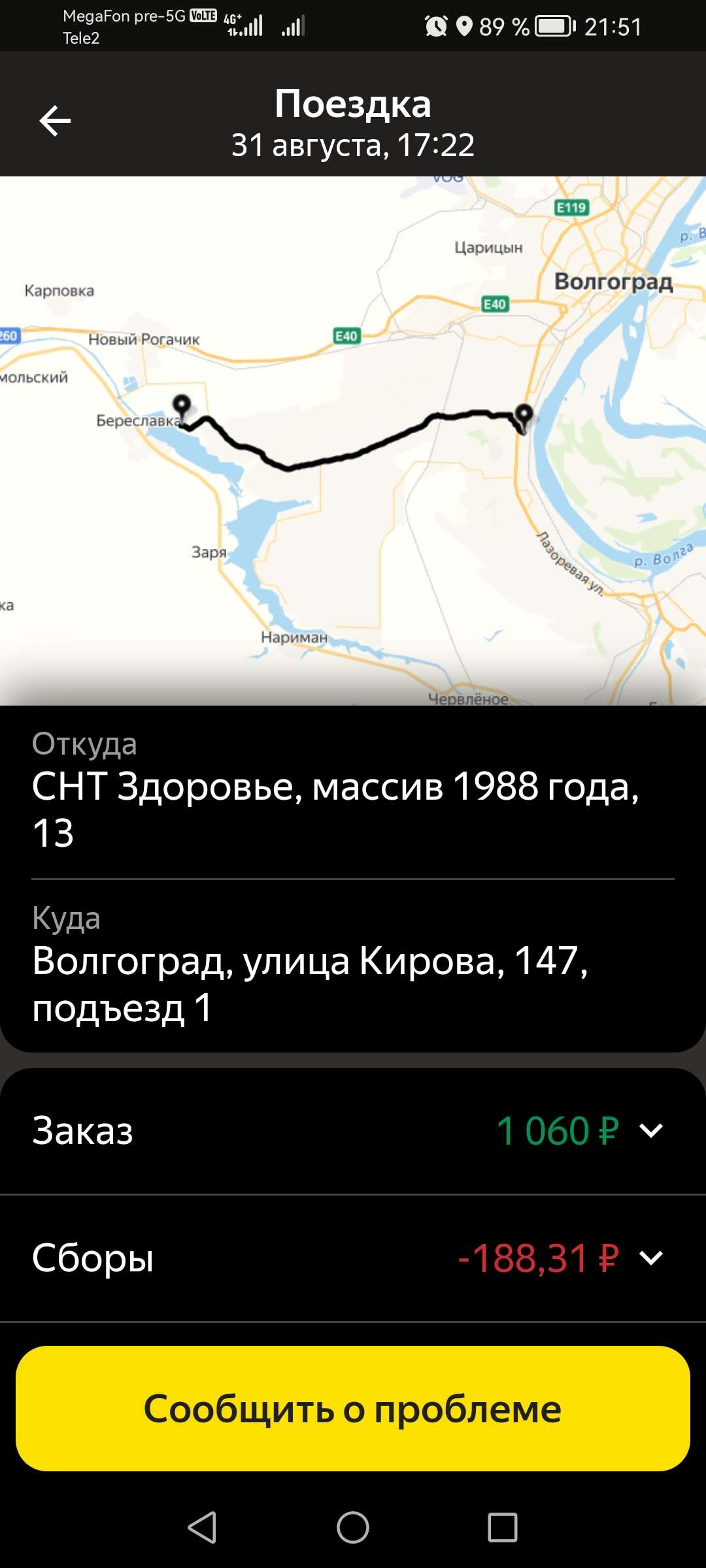Tap the system home button
Viewport: 706px width, 1568px height.
coord(353,1527)
